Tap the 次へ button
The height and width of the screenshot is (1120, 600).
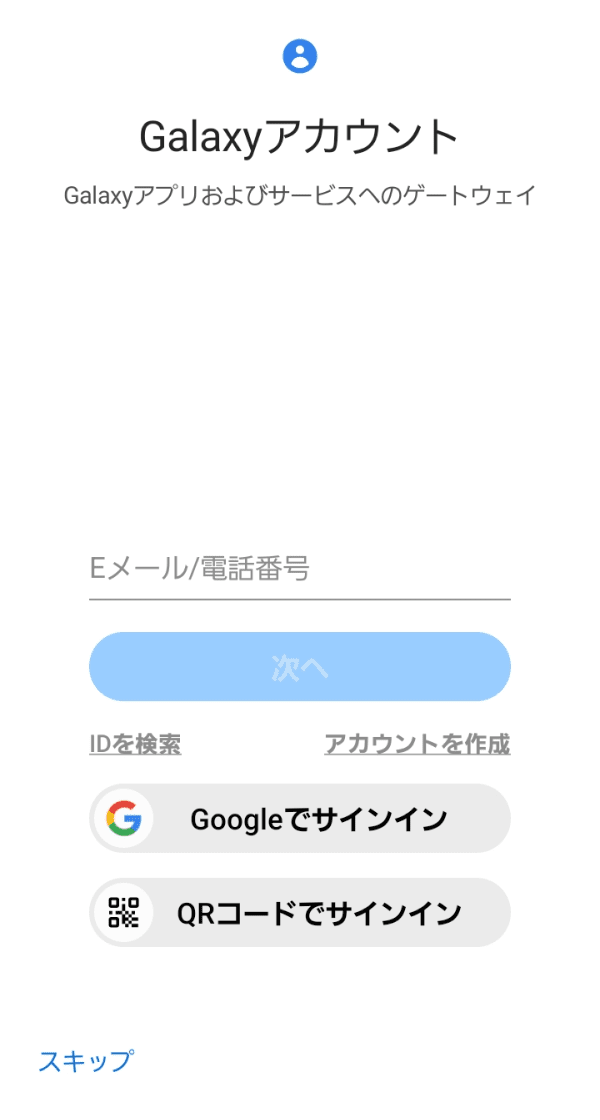[299, 666]
